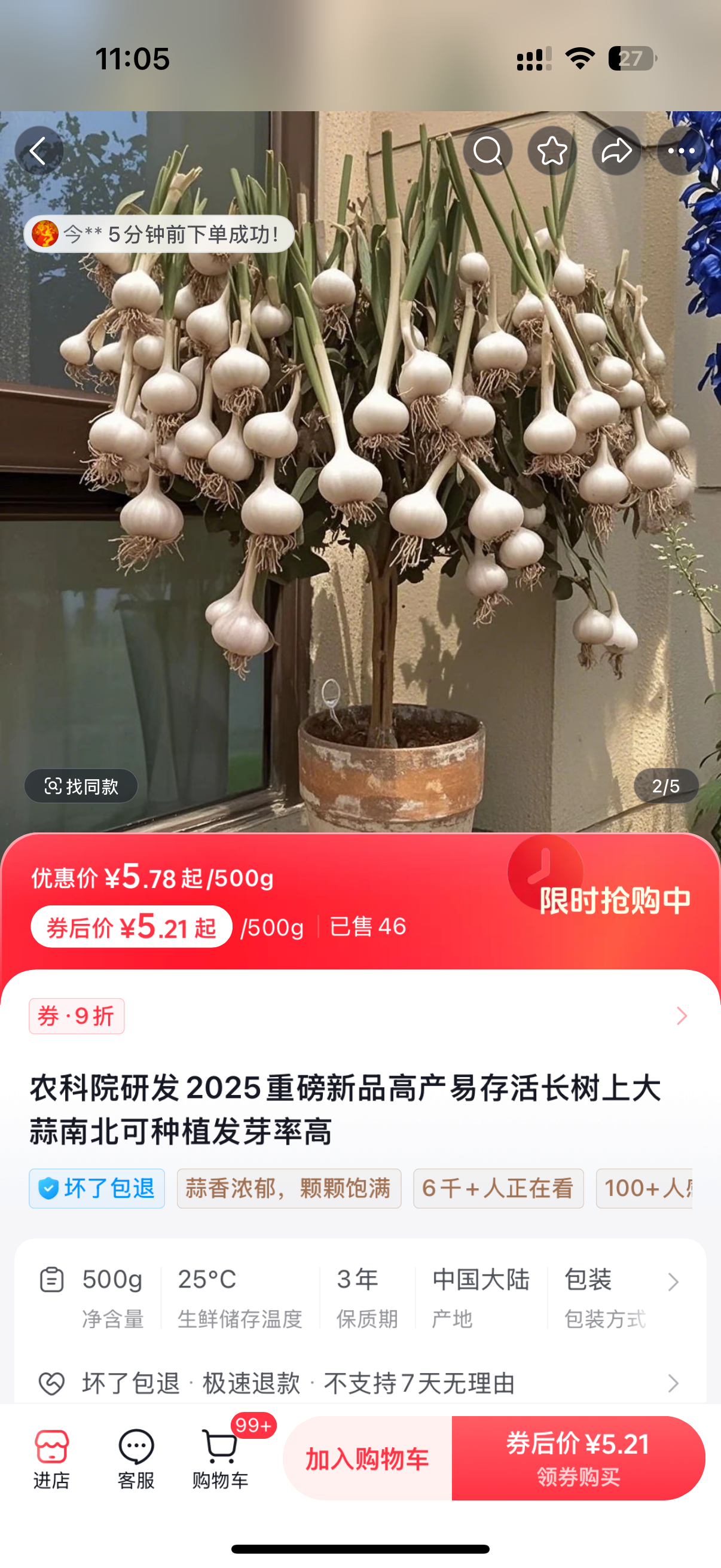
Task: Expand product specs via the 包装方式 chevron
Action: coord(673,1282)
